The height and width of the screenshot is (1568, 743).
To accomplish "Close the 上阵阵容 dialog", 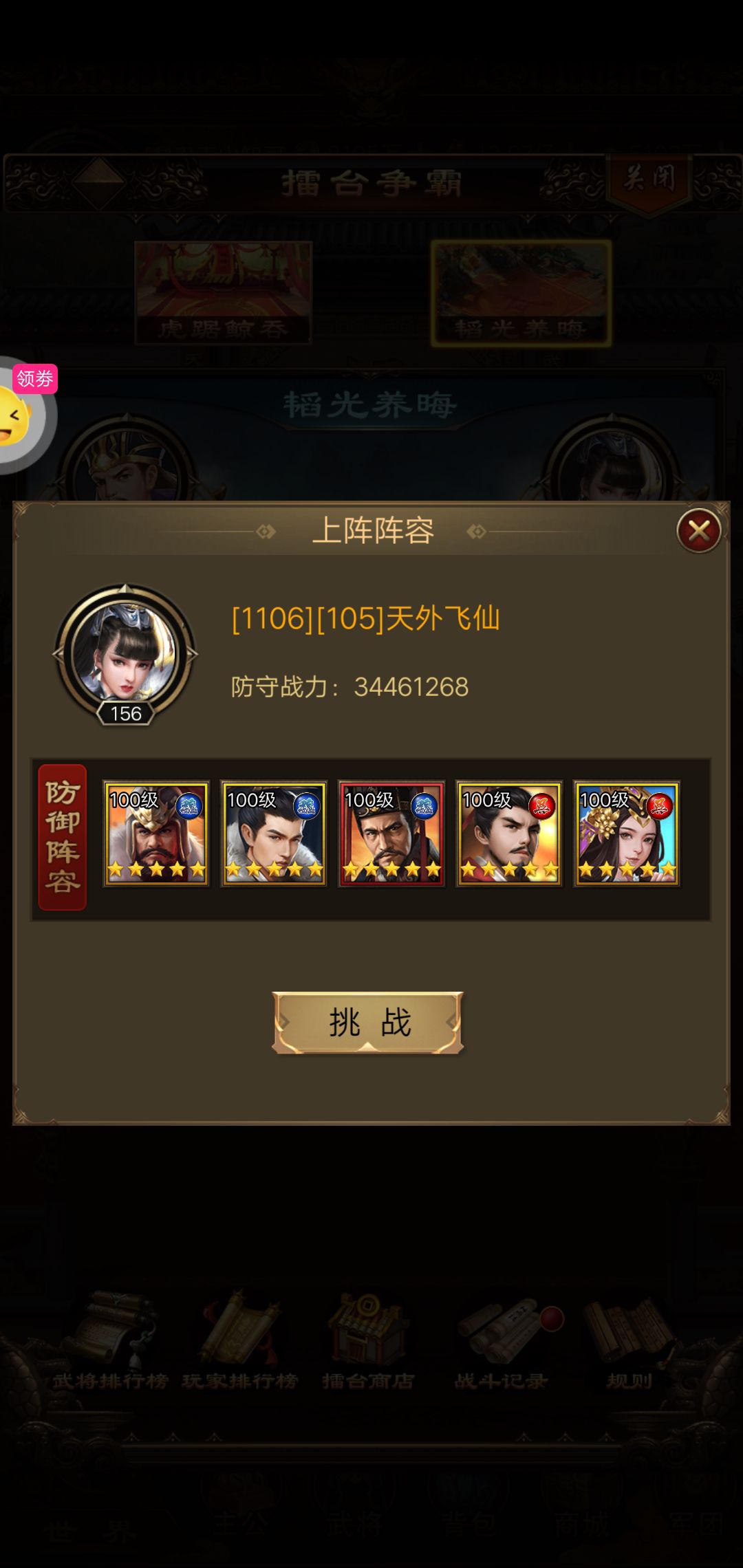I will (698, 531).
